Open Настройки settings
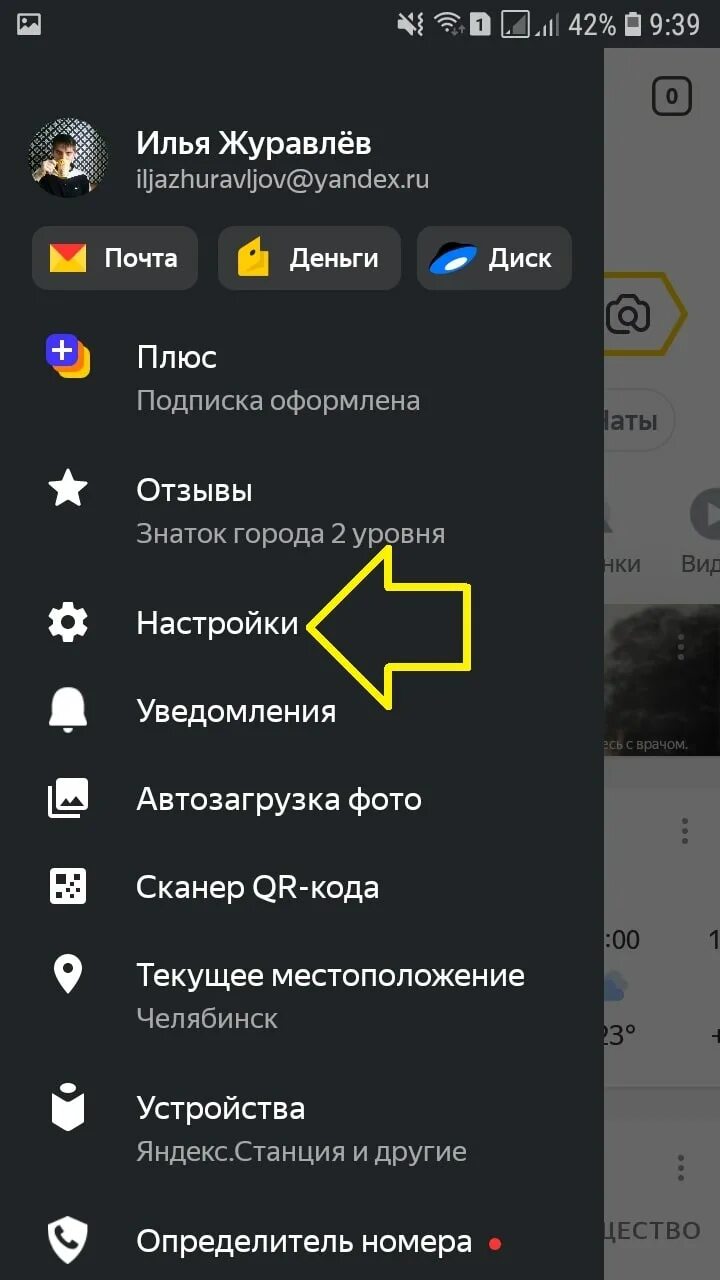 click(217, 624)
